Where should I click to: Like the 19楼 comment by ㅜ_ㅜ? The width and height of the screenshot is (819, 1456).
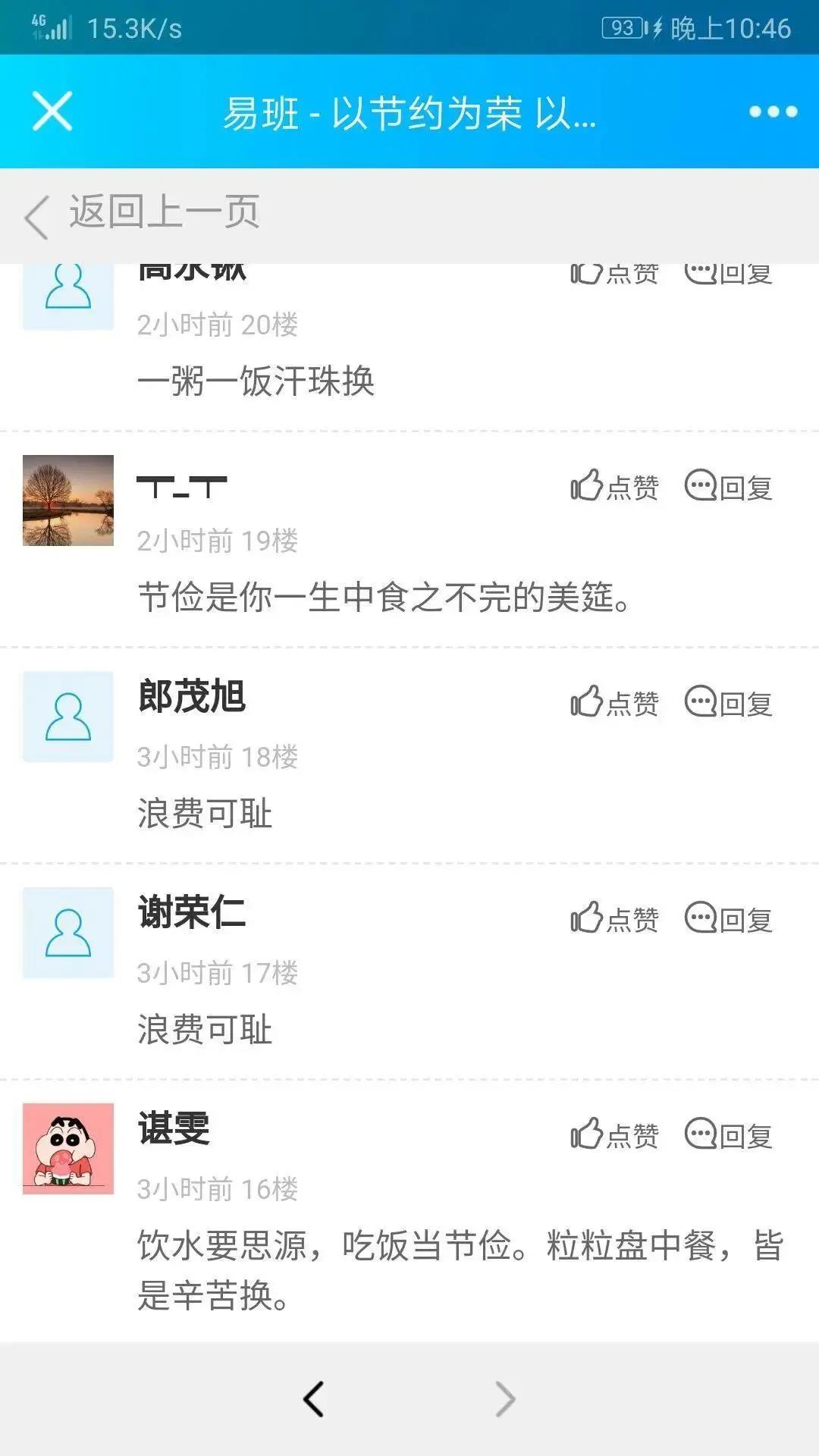tap(614, 487)
